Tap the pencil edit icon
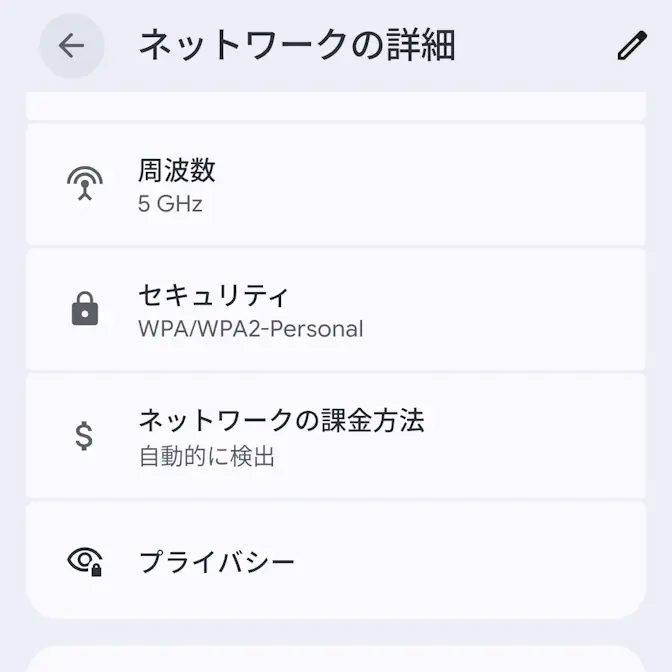This screenshot has height=672, width=672. [x=631, y=46]
